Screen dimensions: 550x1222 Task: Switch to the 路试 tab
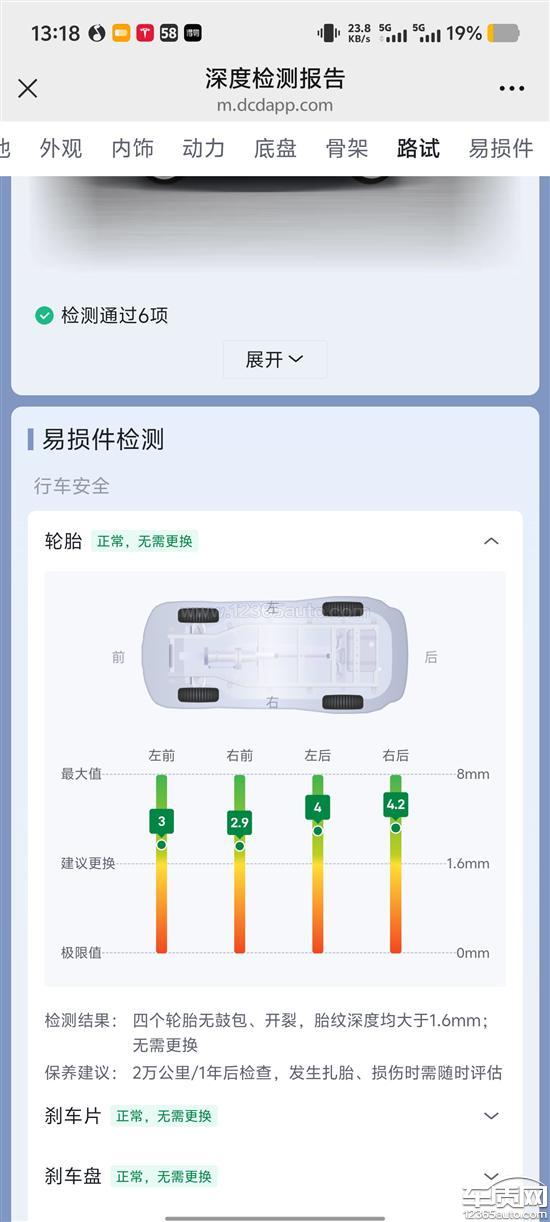(x=418, y=149)
